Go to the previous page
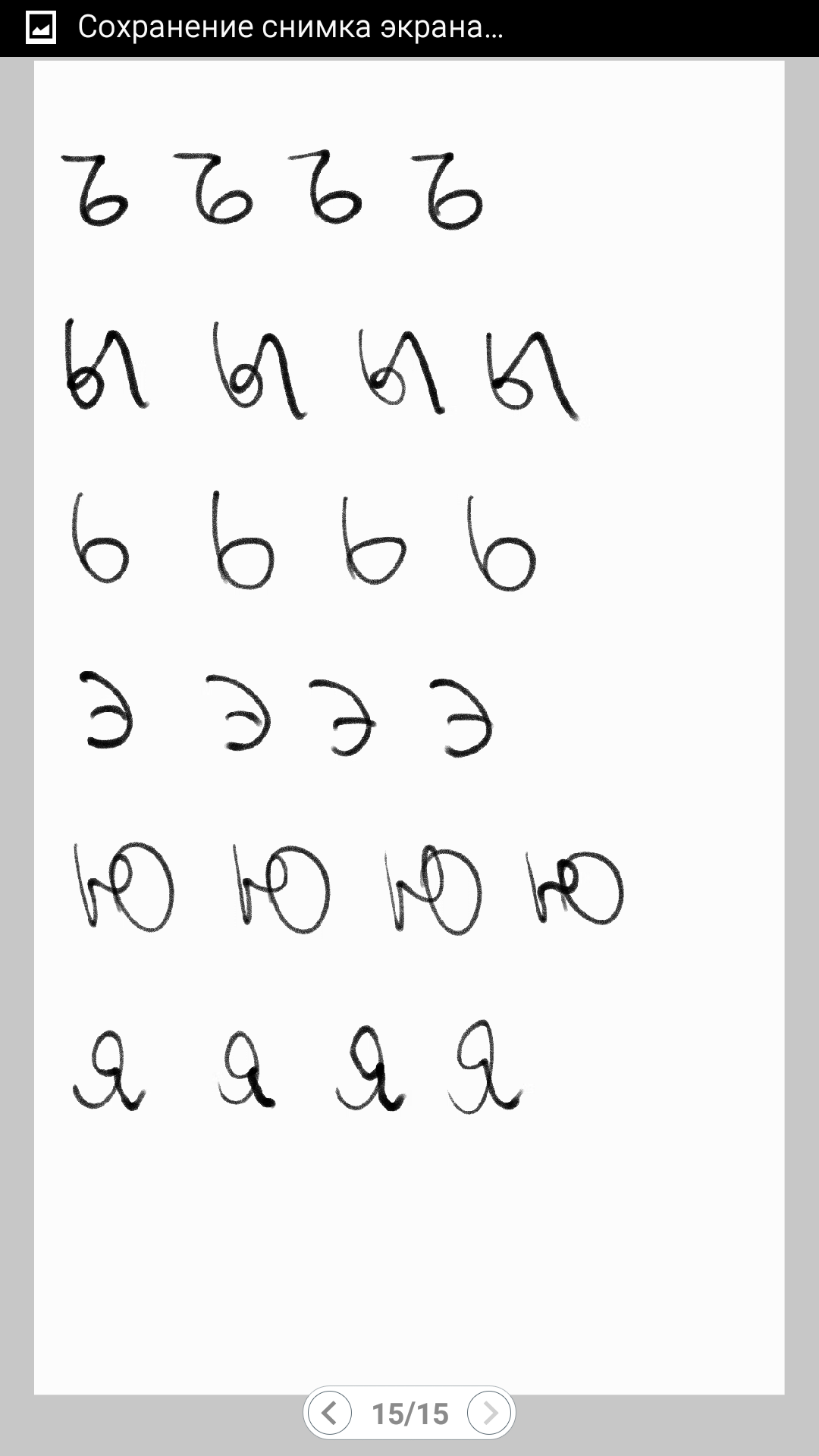This screenshot has height=1456, width=819. coord(330,1413)
